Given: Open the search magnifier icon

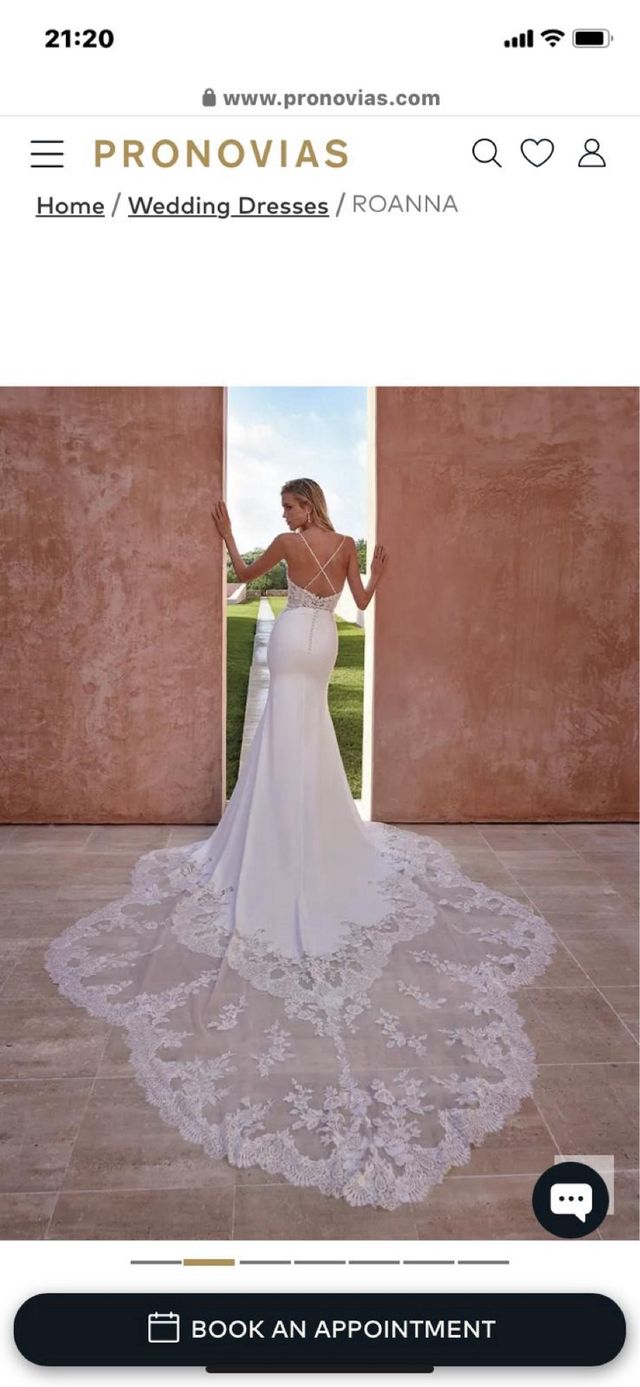Looking at the screenshot, I should (486, 153).
